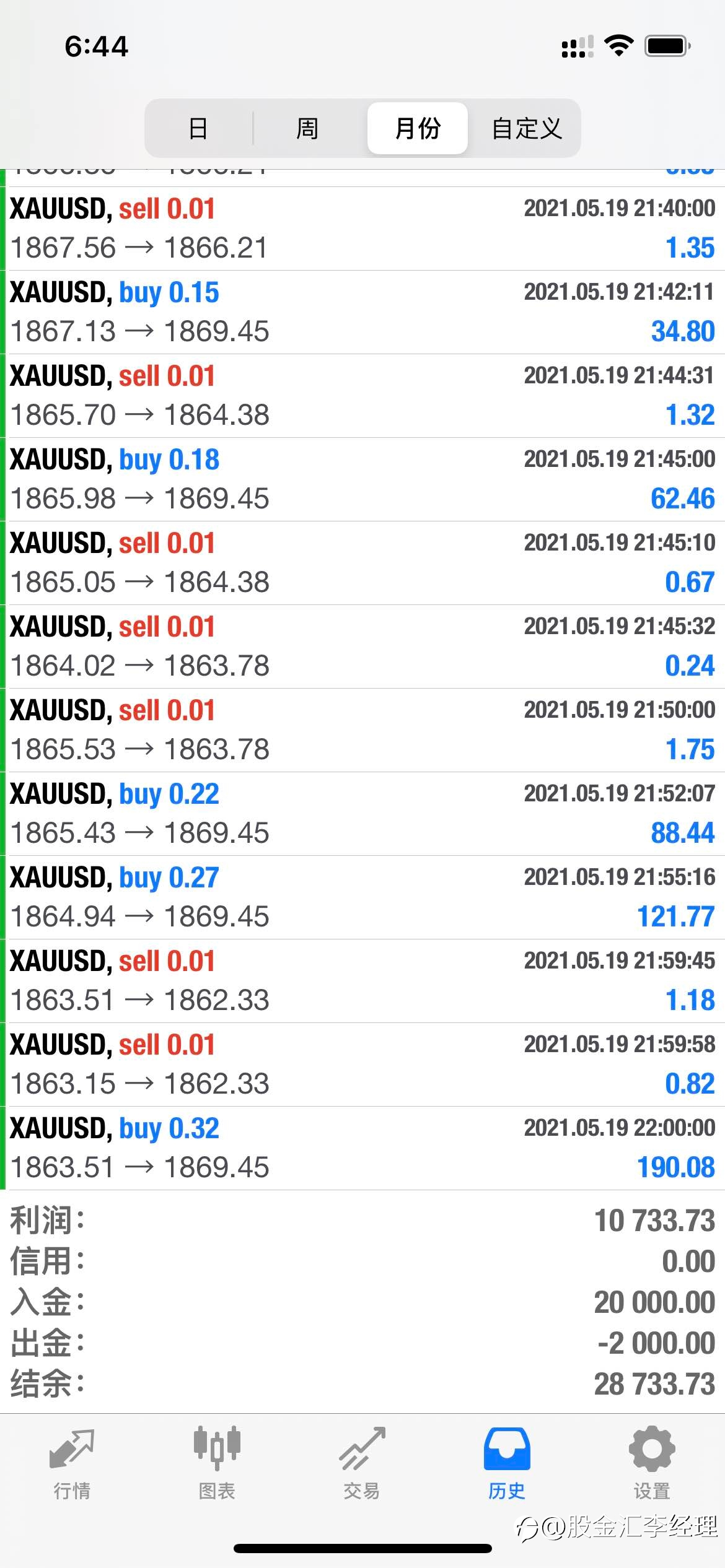Switch to the 交易 trade tab
Viewport: 725px width, 1568px height.
(362, 1464)
